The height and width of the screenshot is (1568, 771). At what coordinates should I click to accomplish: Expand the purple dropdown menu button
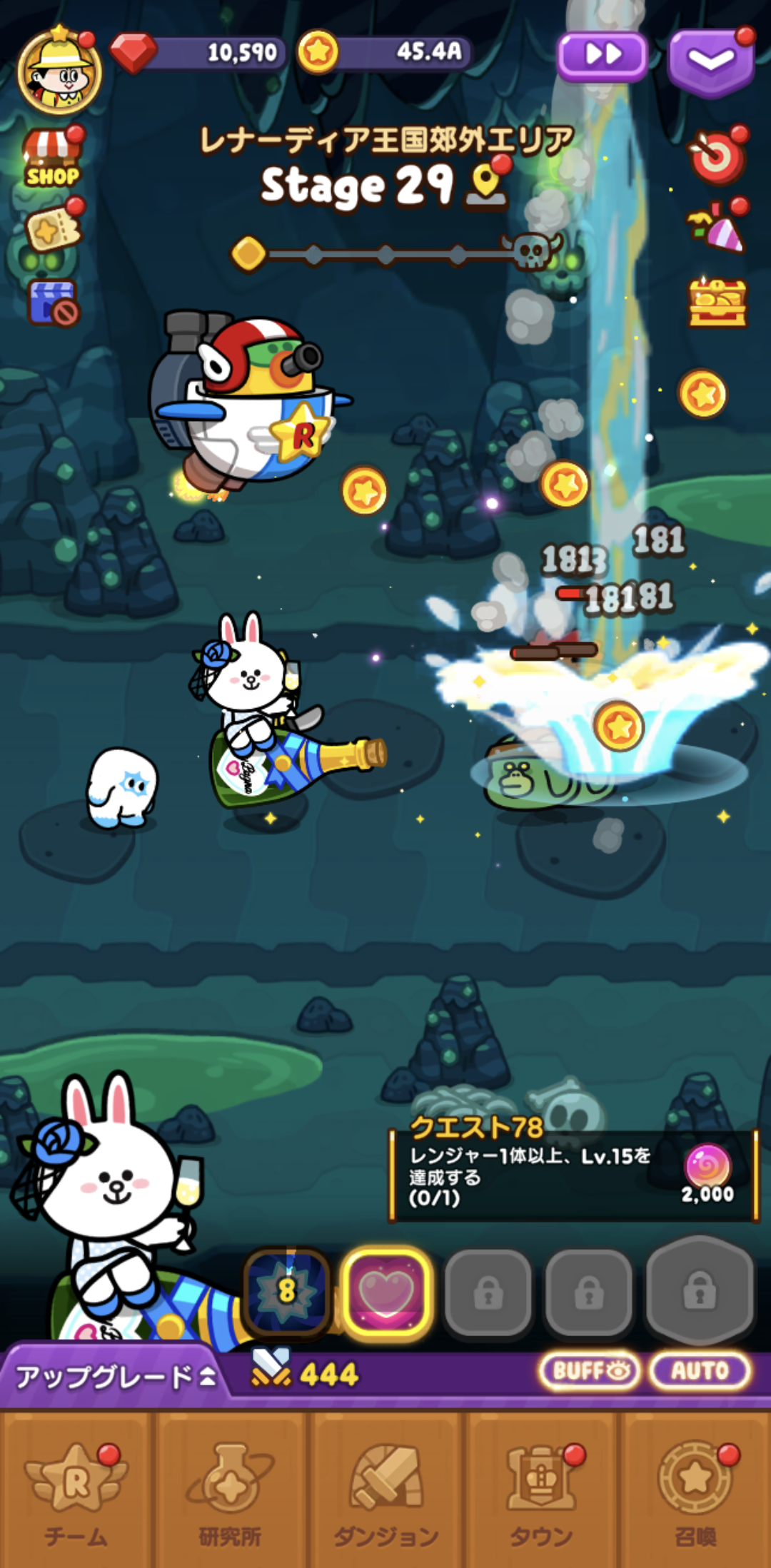[710, 62]
